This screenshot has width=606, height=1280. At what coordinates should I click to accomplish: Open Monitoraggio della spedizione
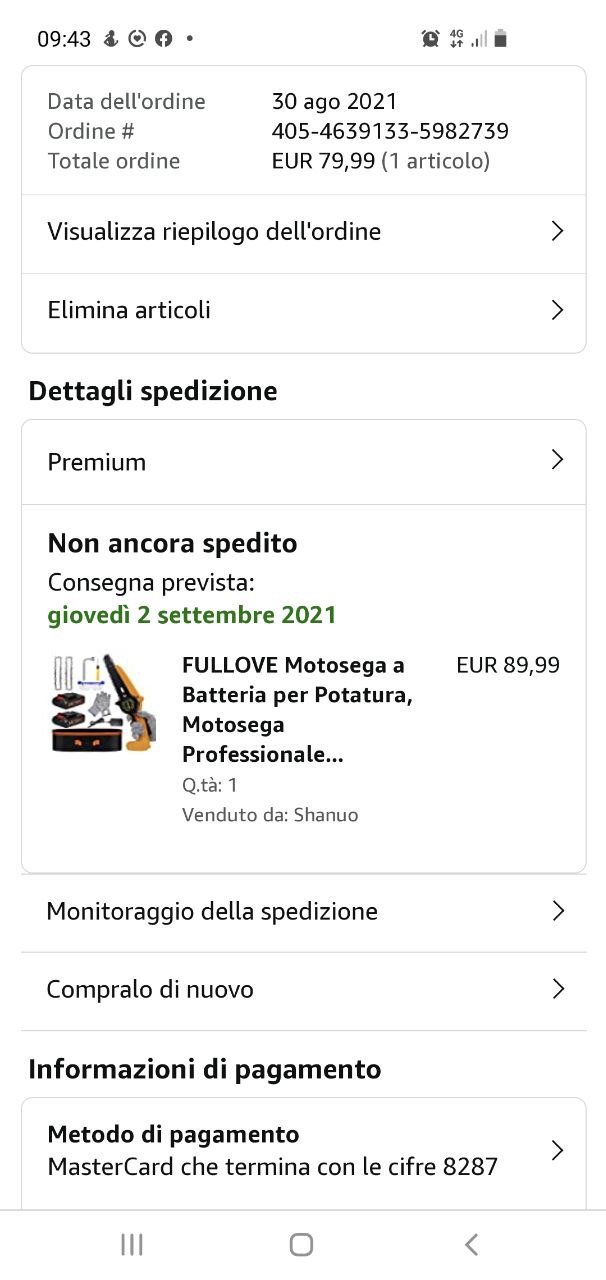(x=303, y=912)
